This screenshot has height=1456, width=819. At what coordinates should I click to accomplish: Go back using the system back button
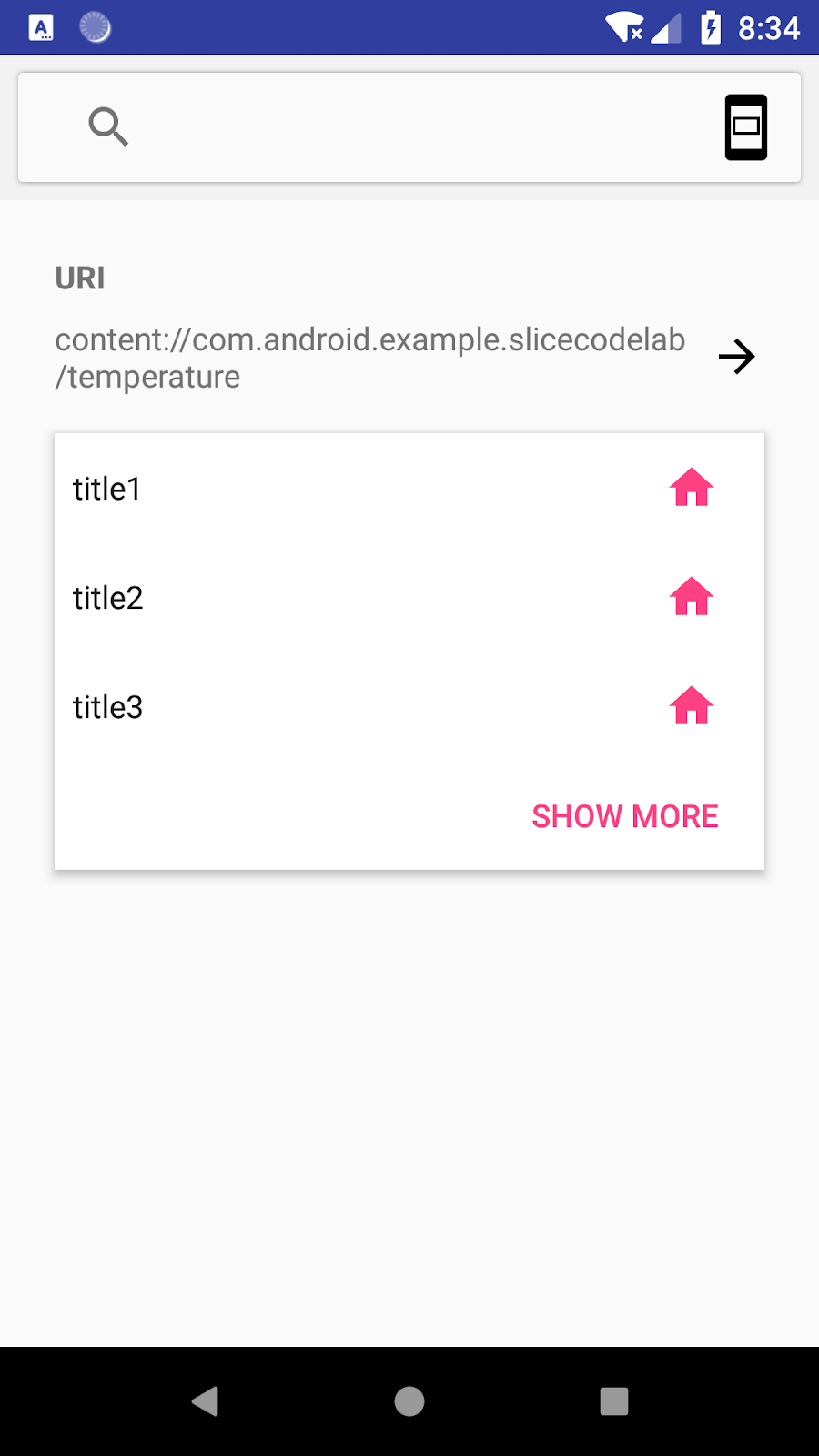tap(206, 1401)
